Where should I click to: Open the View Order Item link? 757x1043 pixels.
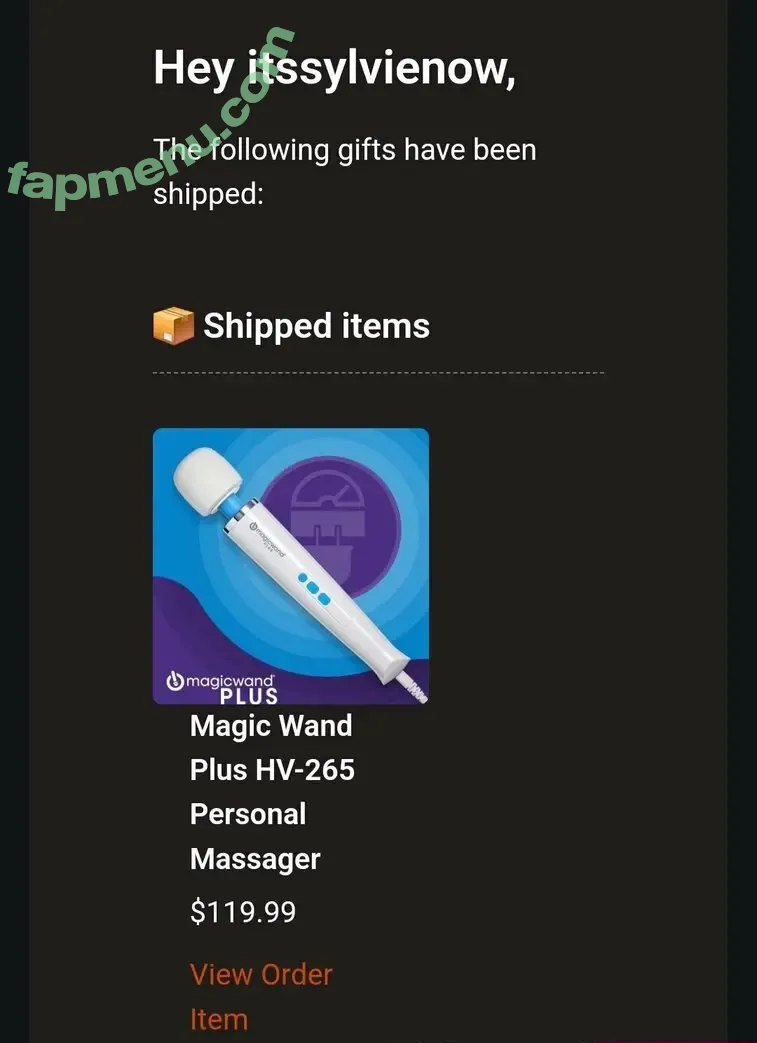tap(261, 975)
